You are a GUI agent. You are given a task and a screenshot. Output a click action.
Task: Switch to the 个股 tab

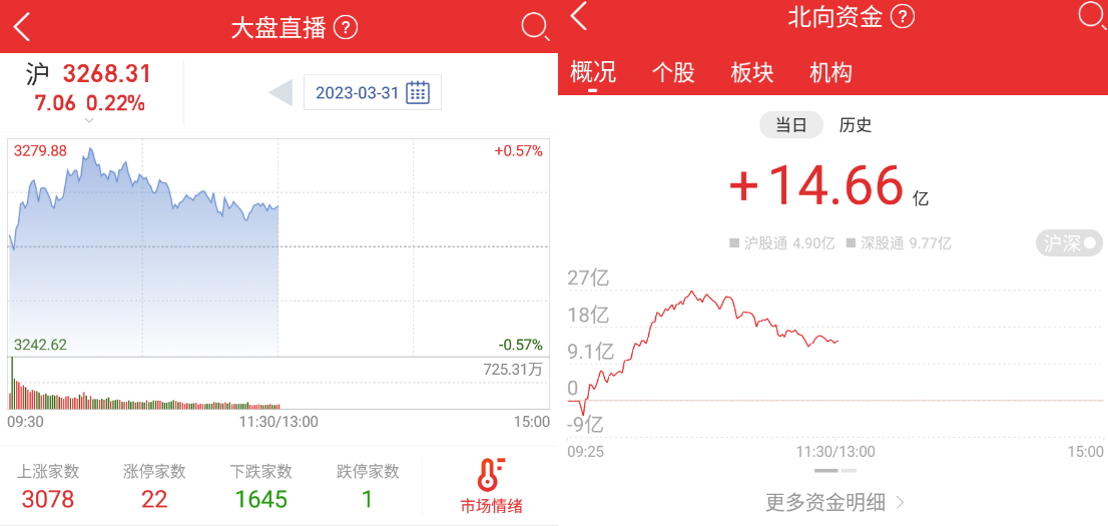[673, 72]
